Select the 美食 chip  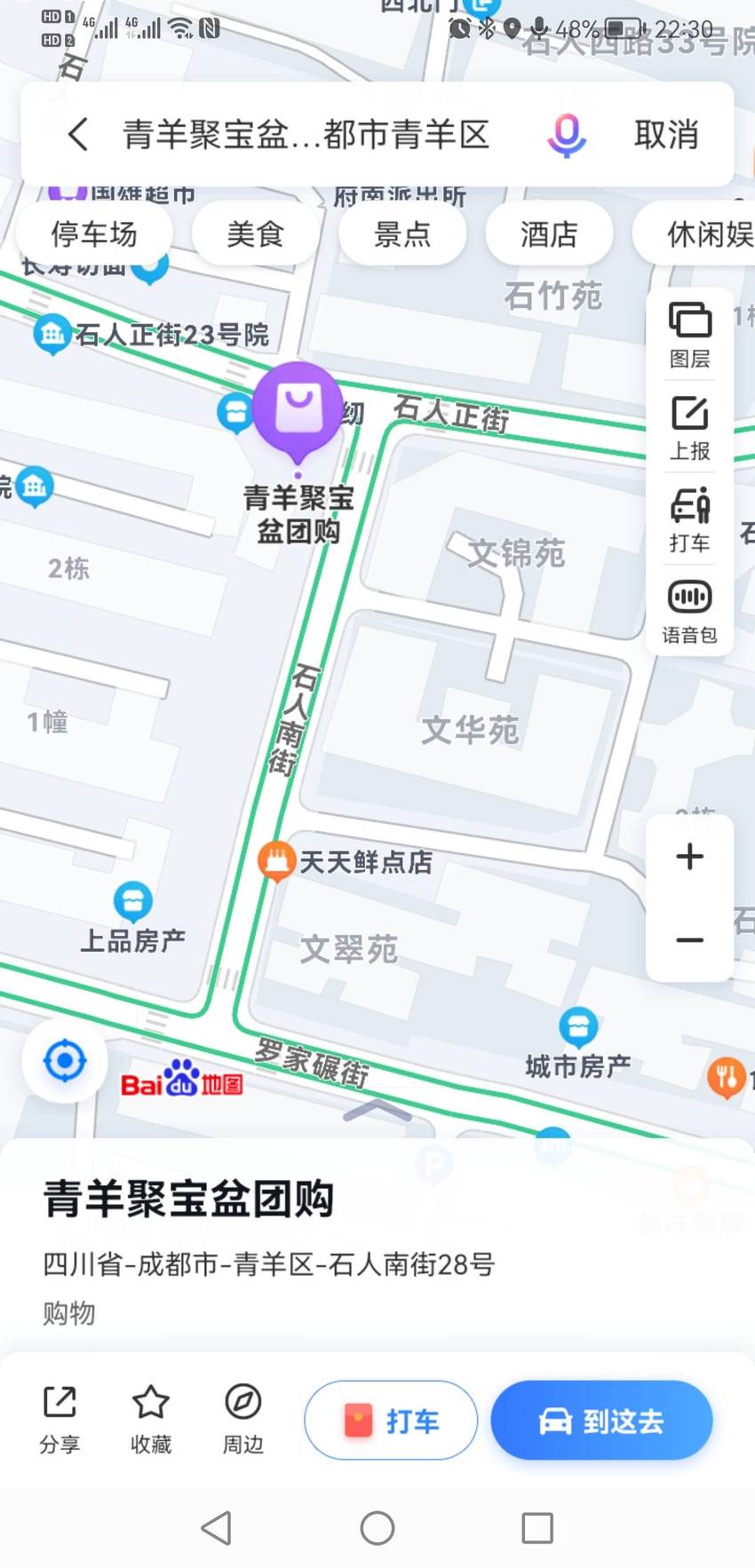point(255,234)
